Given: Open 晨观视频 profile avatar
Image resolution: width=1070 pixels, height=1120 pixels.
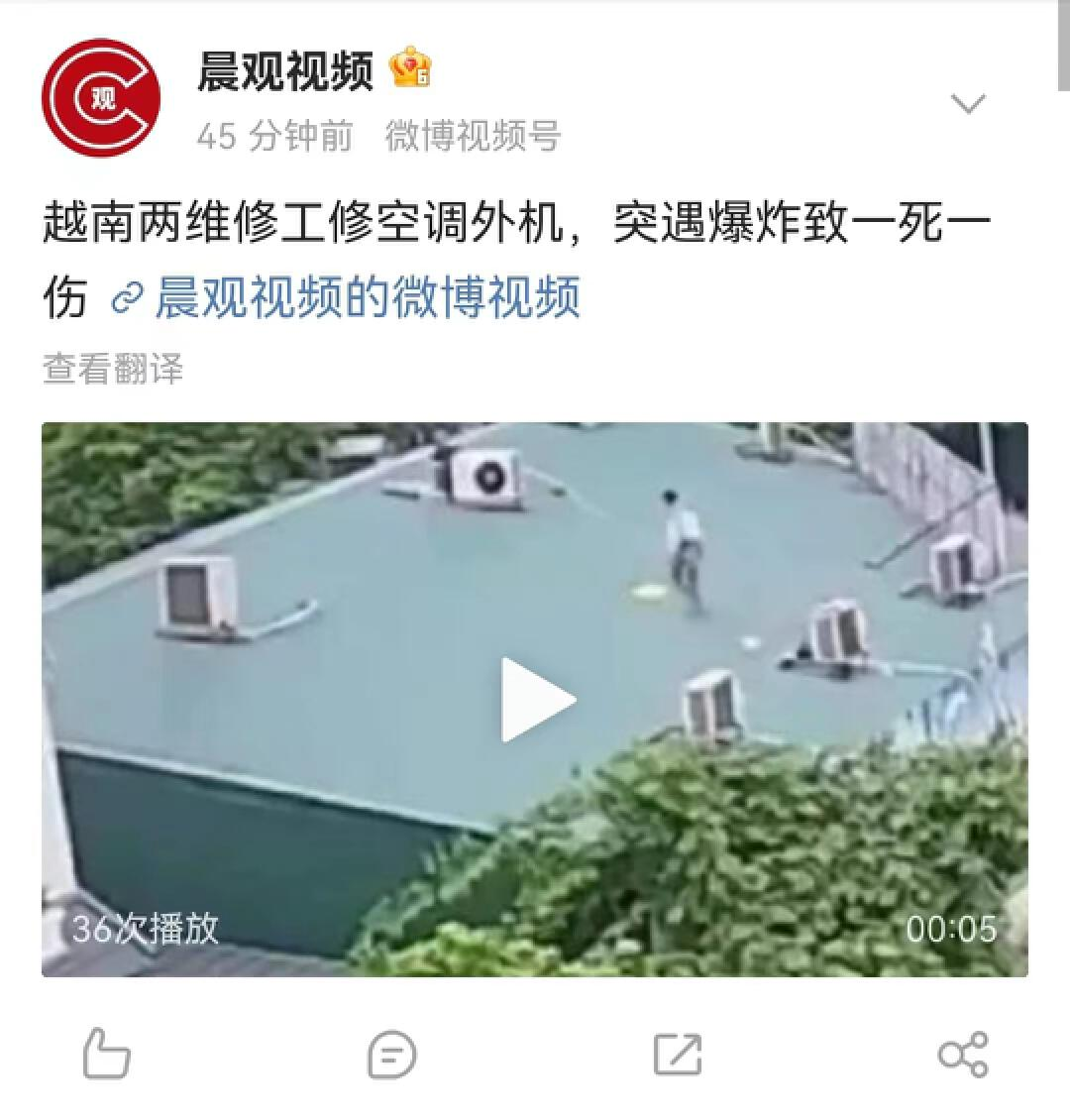Looking at the screenshot, I should point(101,98).
